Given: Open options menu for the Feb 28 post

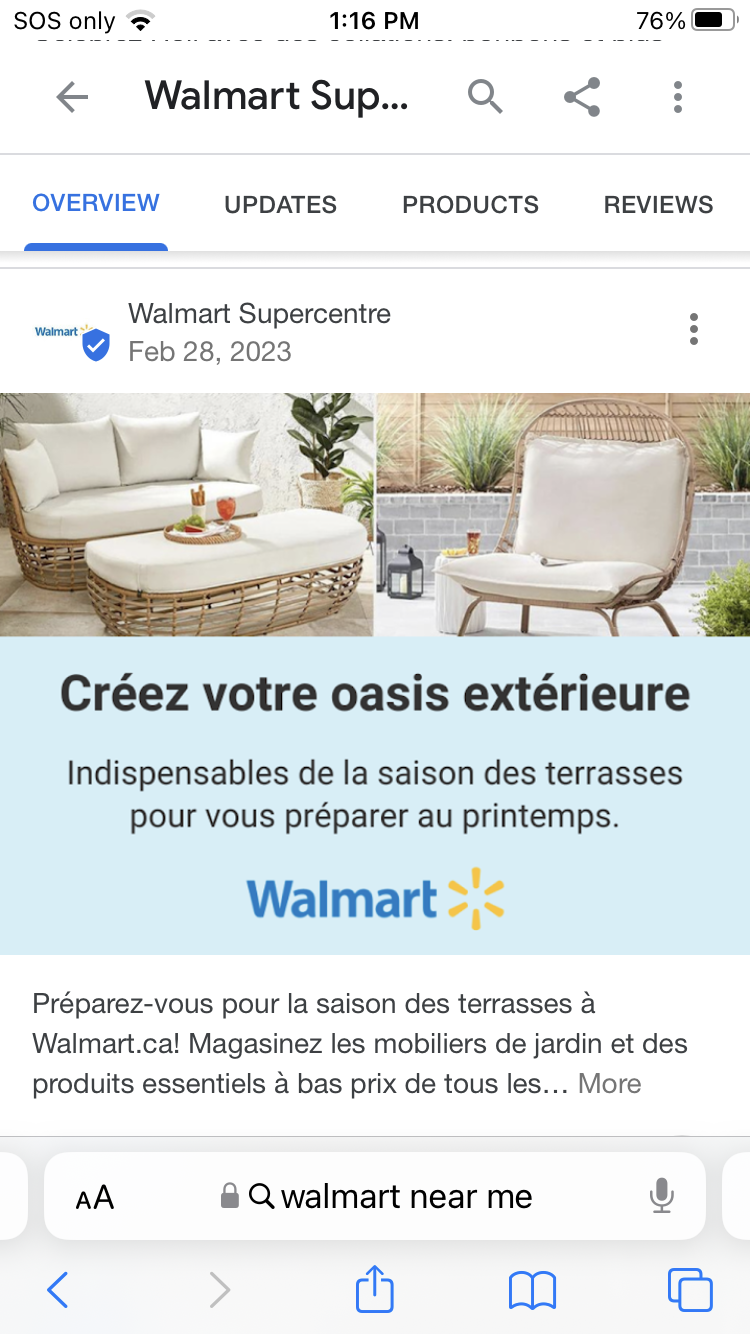Looking at the screenshot, I should click(x=694, y=329).
